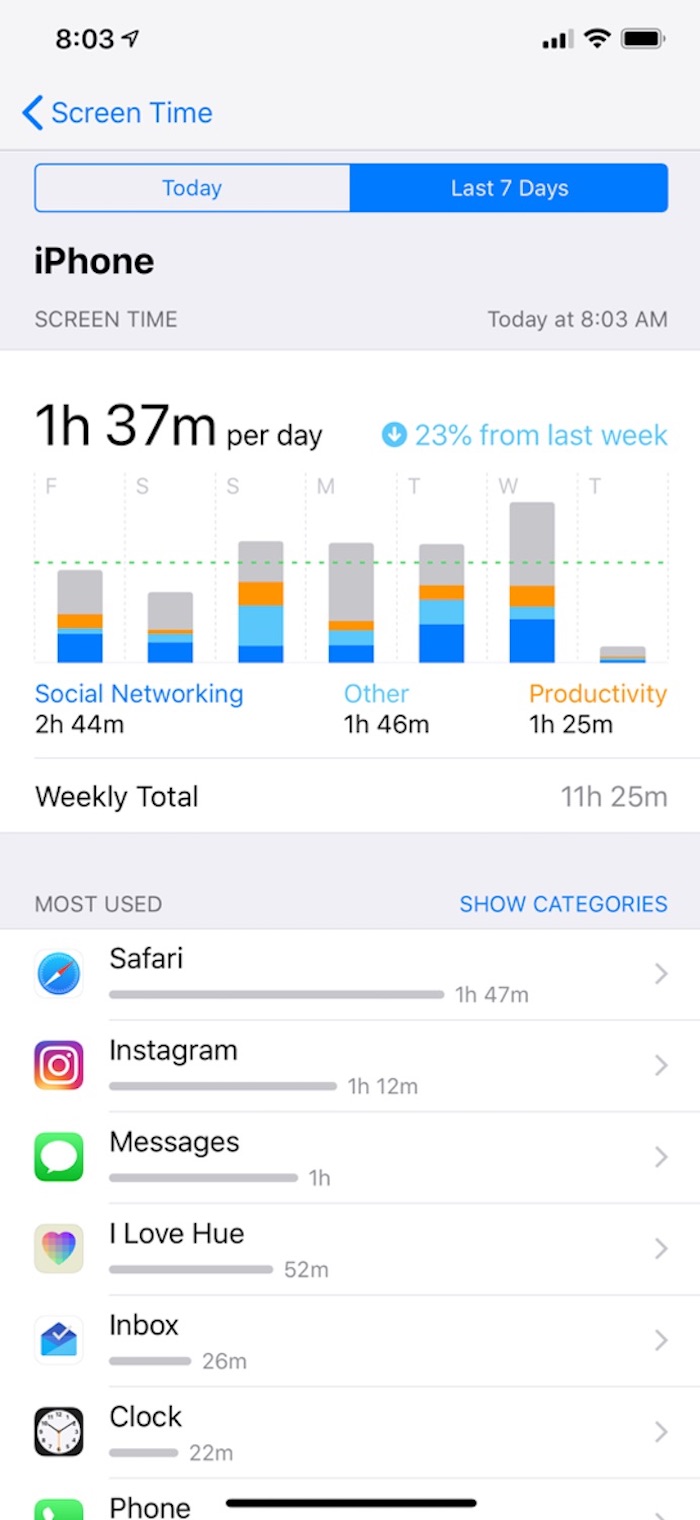Viewport: 700px width, 1520px height.
Task: Open Inbox usage details
Action: click(x=350, y=1341)
